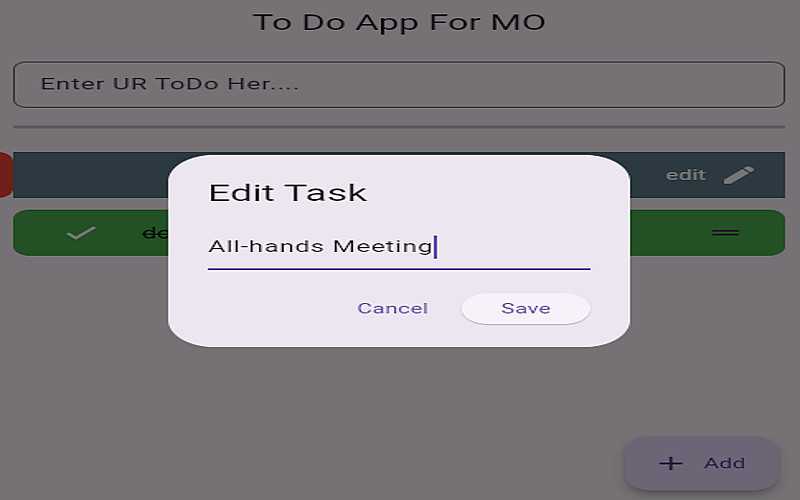Save the edited task
The image size is (800, 500).
coord(525,308)
